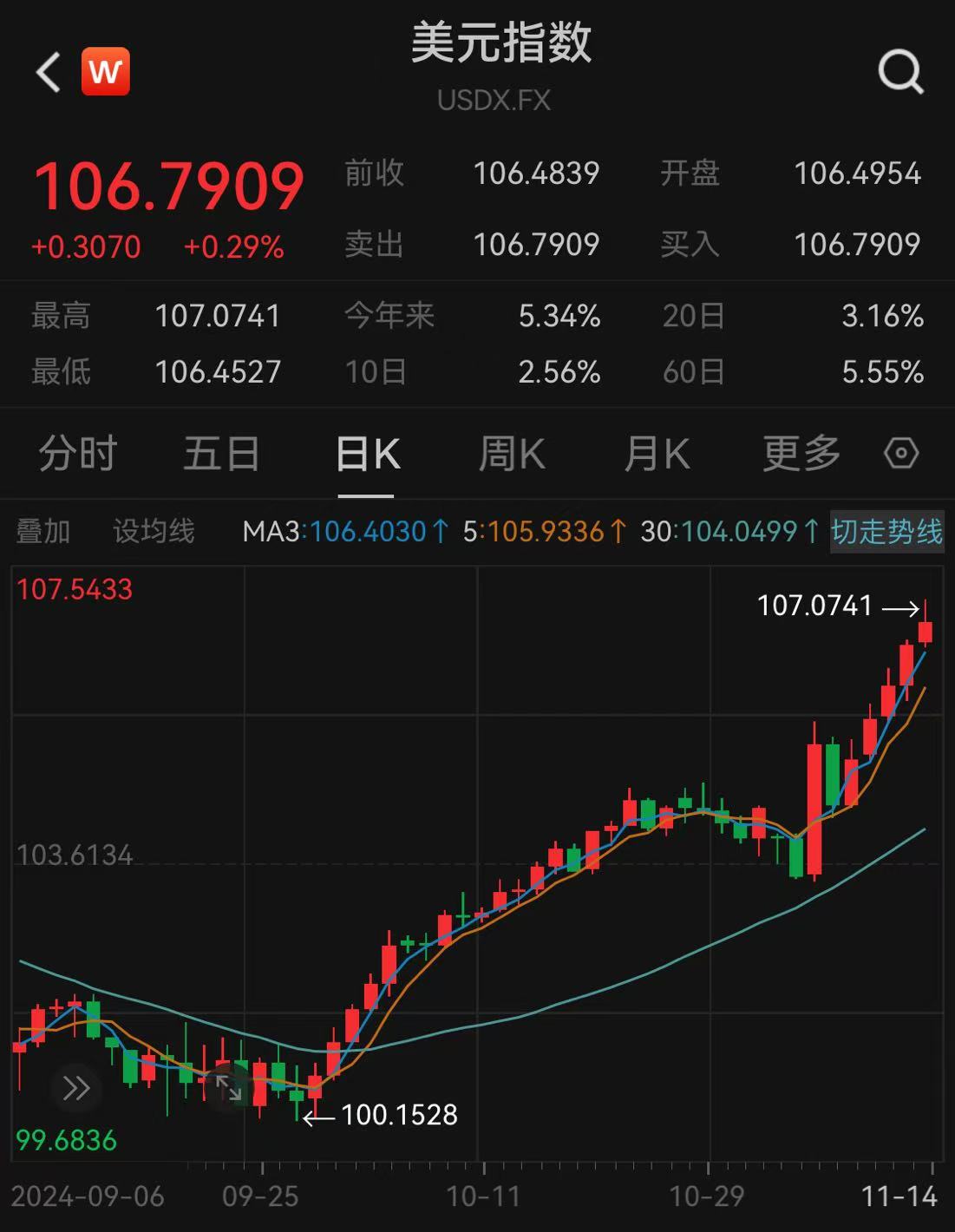Switch to the 五日 tab
Viewport: 955px width, 1232px height.
click(x=221, y=454)
